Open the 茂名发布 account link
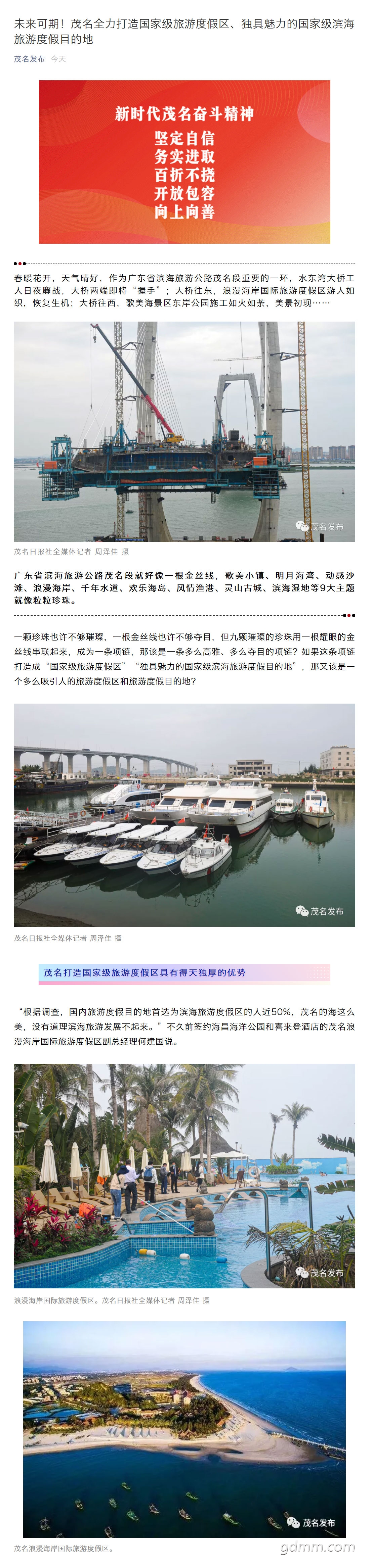Screen dimensions: 371x1568 29,59
